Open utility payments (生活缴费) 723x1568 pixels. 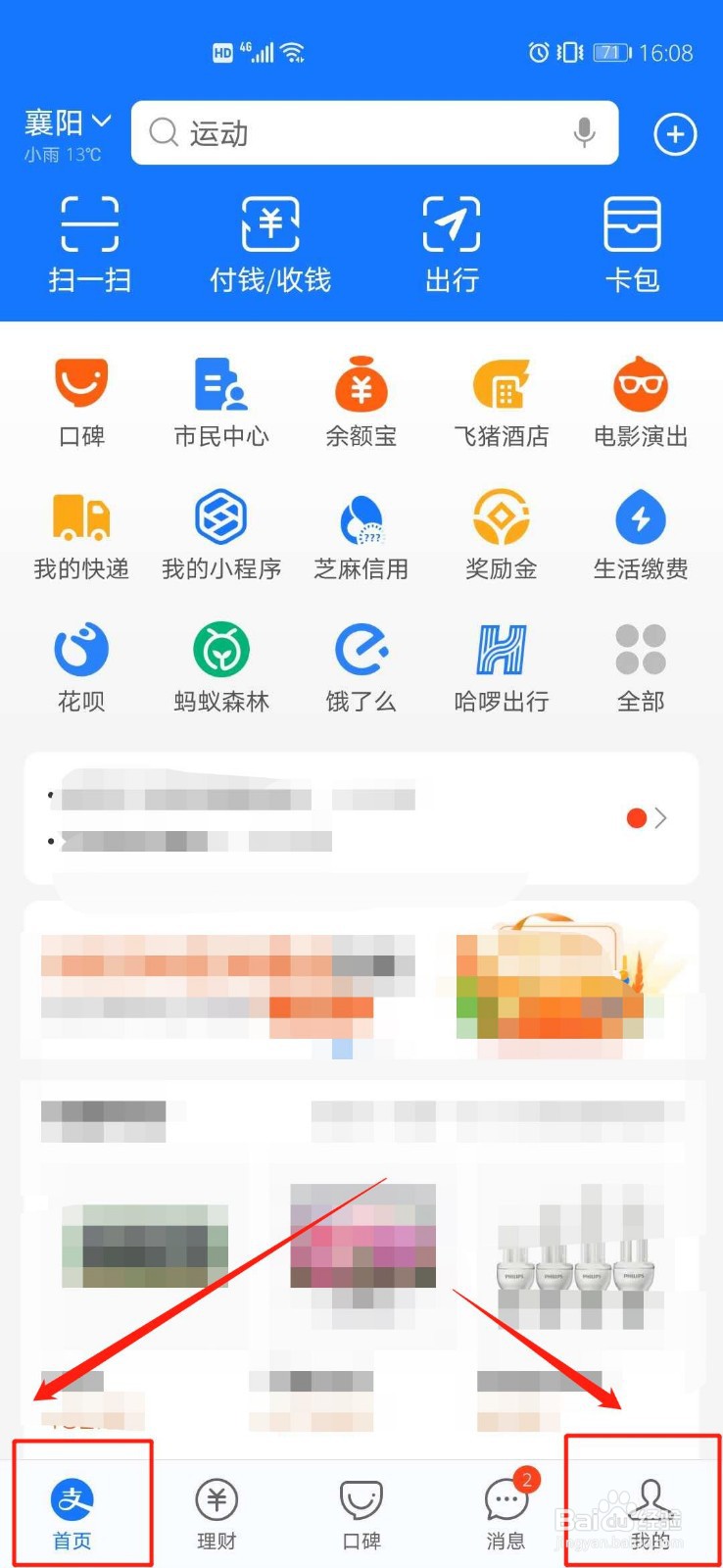coord(641,529)
